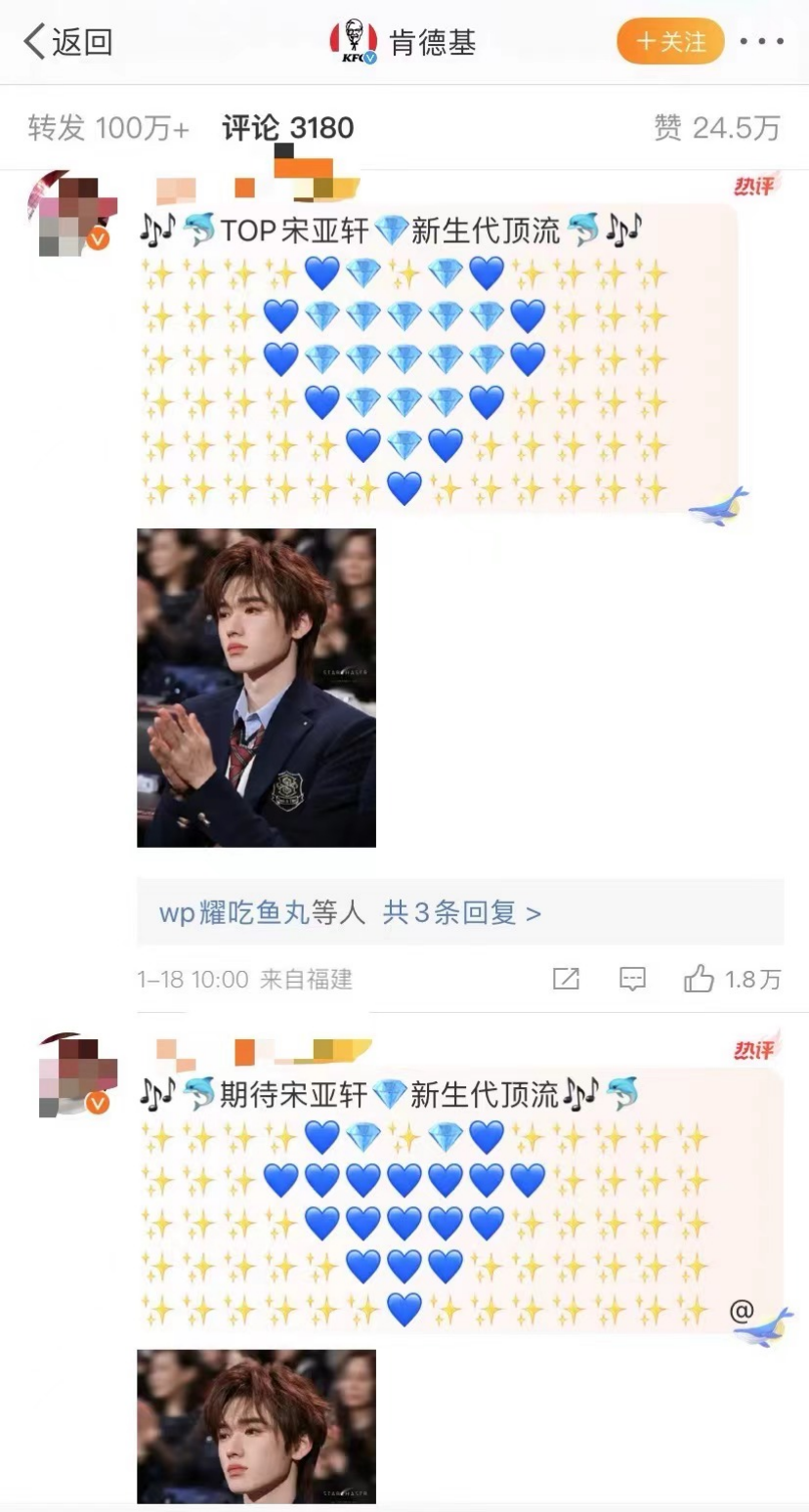Open the avatar of the 期待宋亚轩 commenter

click(74, 1075)
